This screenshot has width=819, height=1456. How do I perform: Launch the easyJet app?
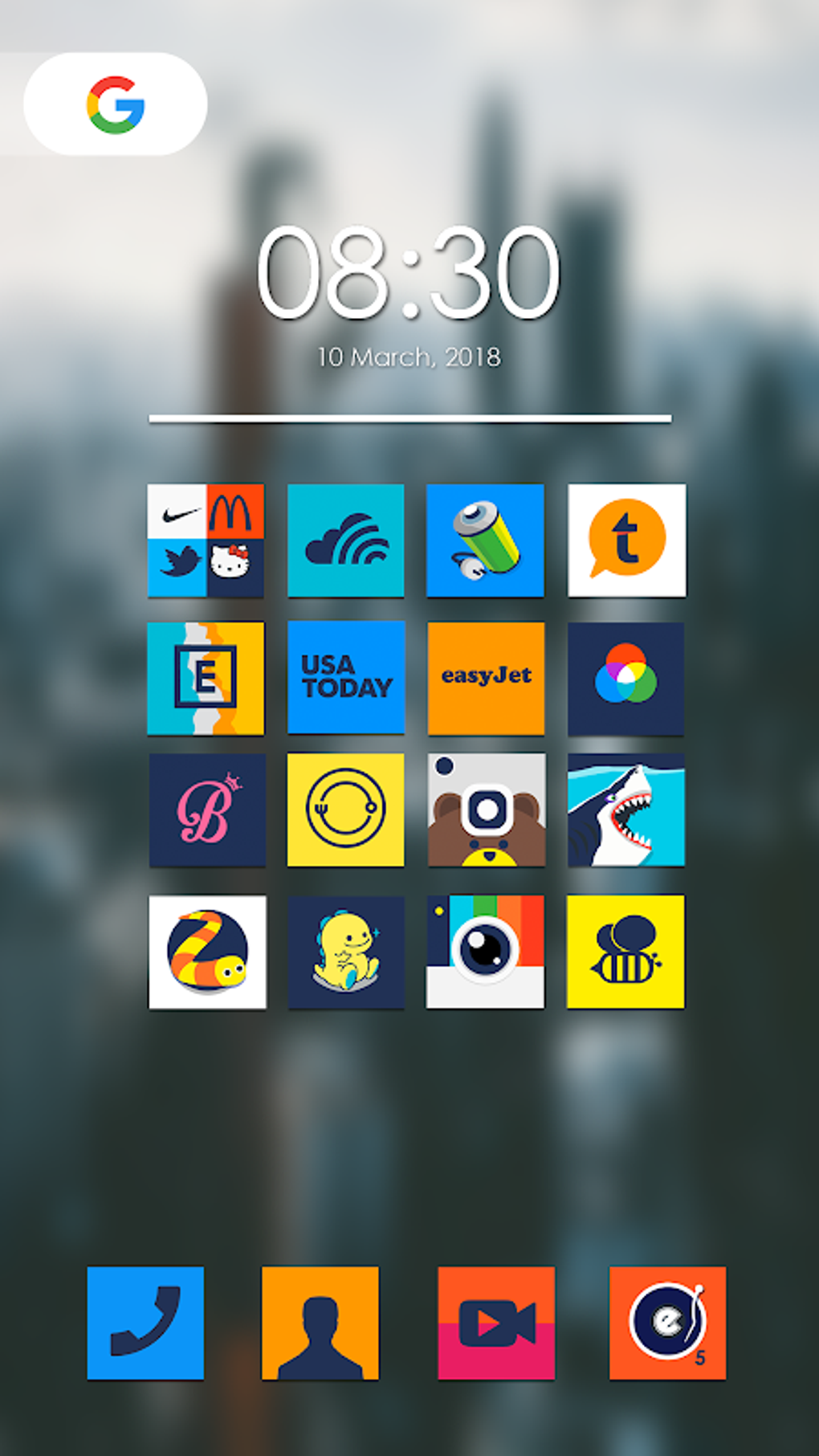pyautogui.click(x=486, y=677)
